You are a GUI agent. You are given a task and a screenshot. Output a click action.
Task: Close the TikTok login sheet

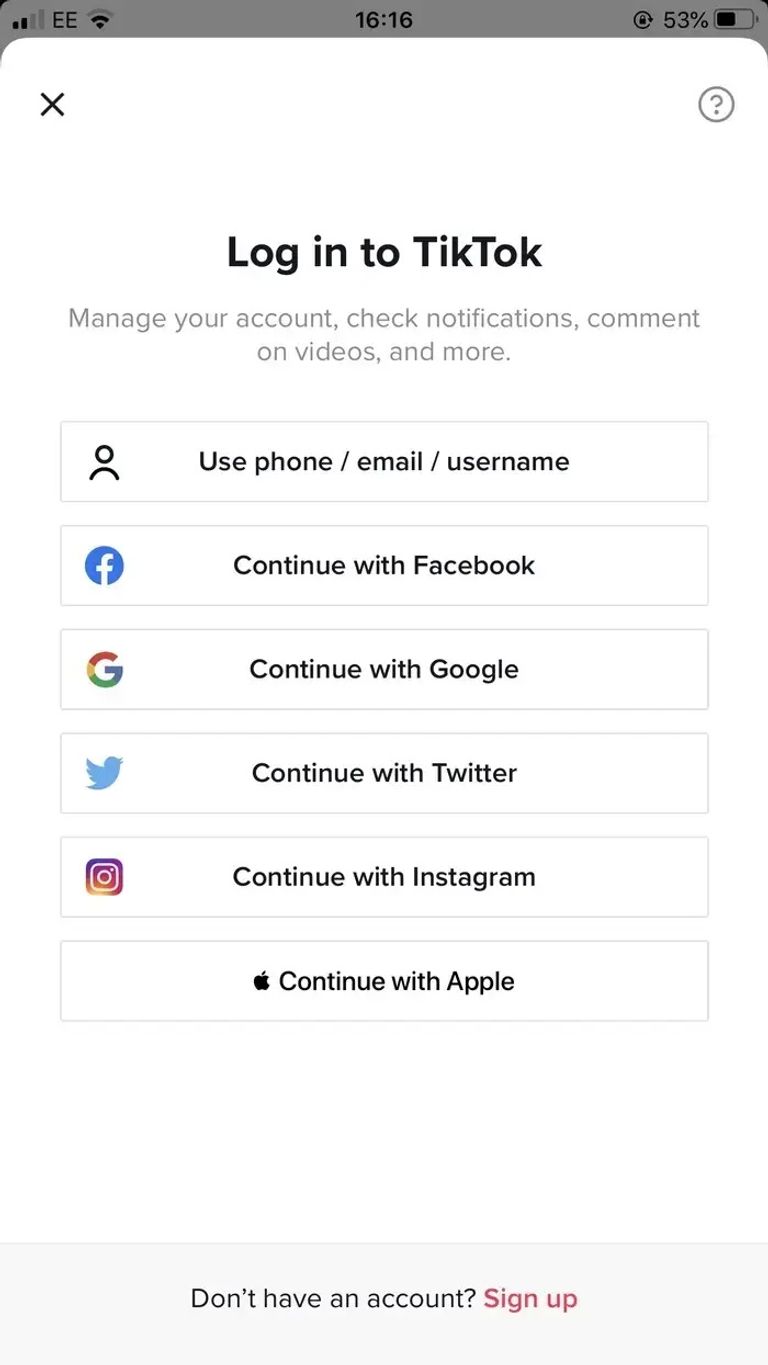[52, 104]
